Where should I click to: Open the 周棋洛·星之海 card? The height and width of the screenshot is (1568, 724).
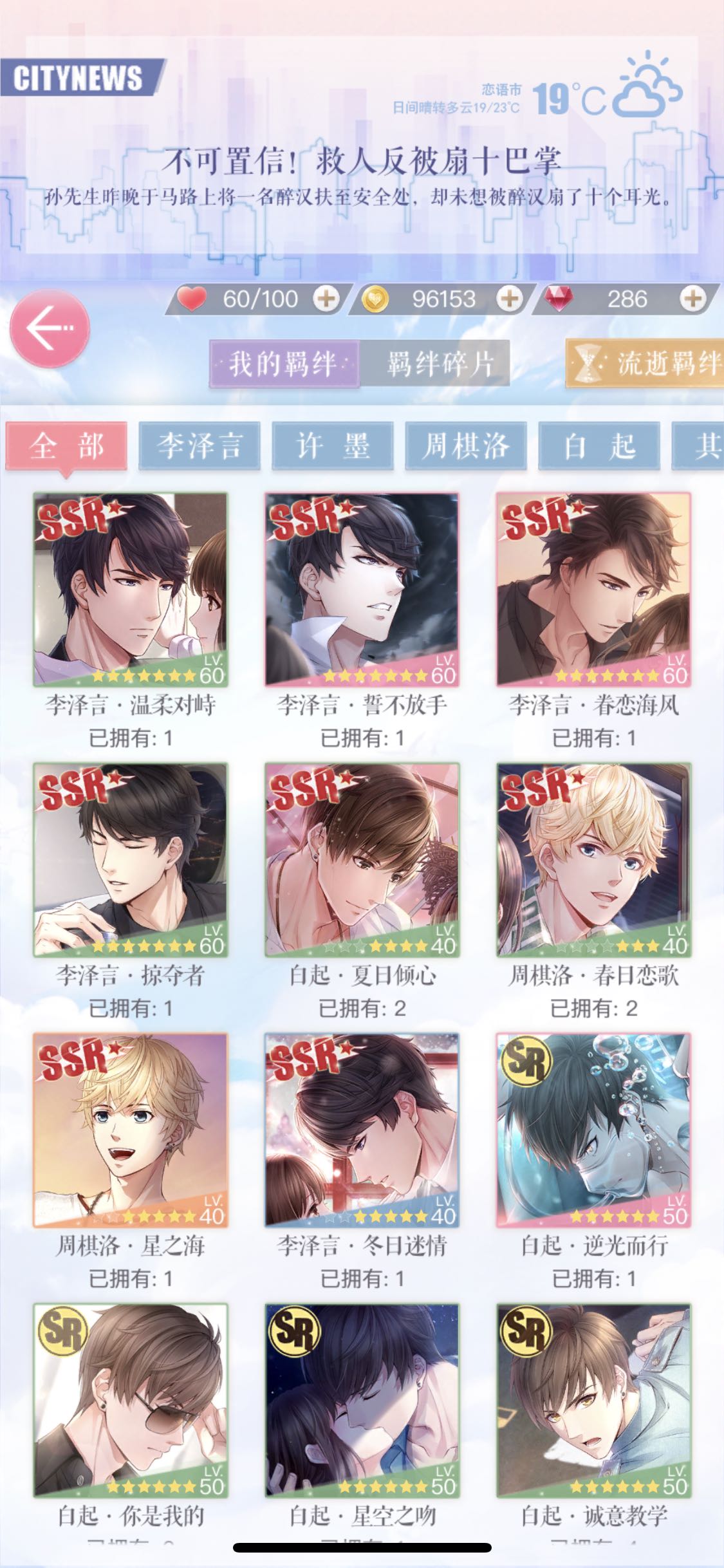click(x=131, y=1130)
